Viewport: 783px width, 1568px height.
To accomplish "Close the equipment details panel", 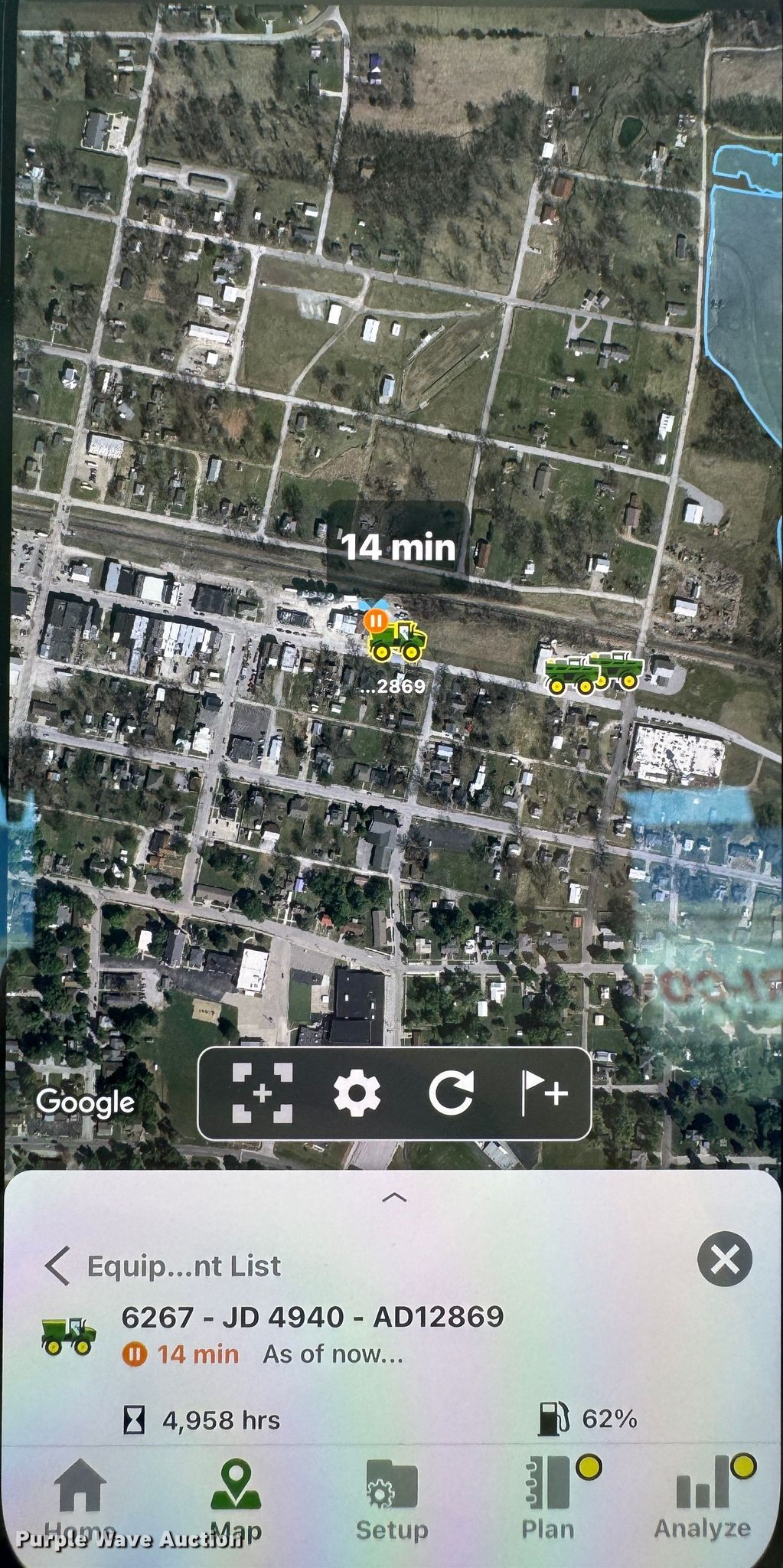I will click(724, 1259).
